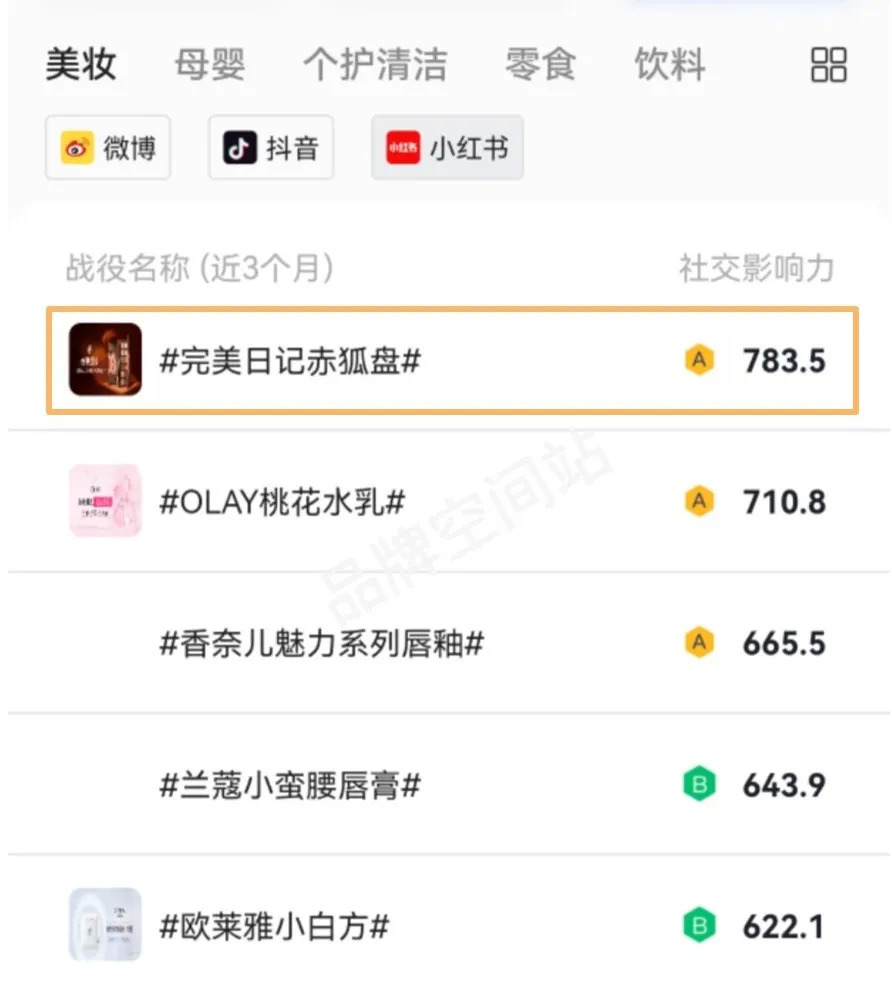The height and width of the screenshot is (990, 892).
Task: View the #欧莱雅小白方# campaign details
Action: click(450, 926)
